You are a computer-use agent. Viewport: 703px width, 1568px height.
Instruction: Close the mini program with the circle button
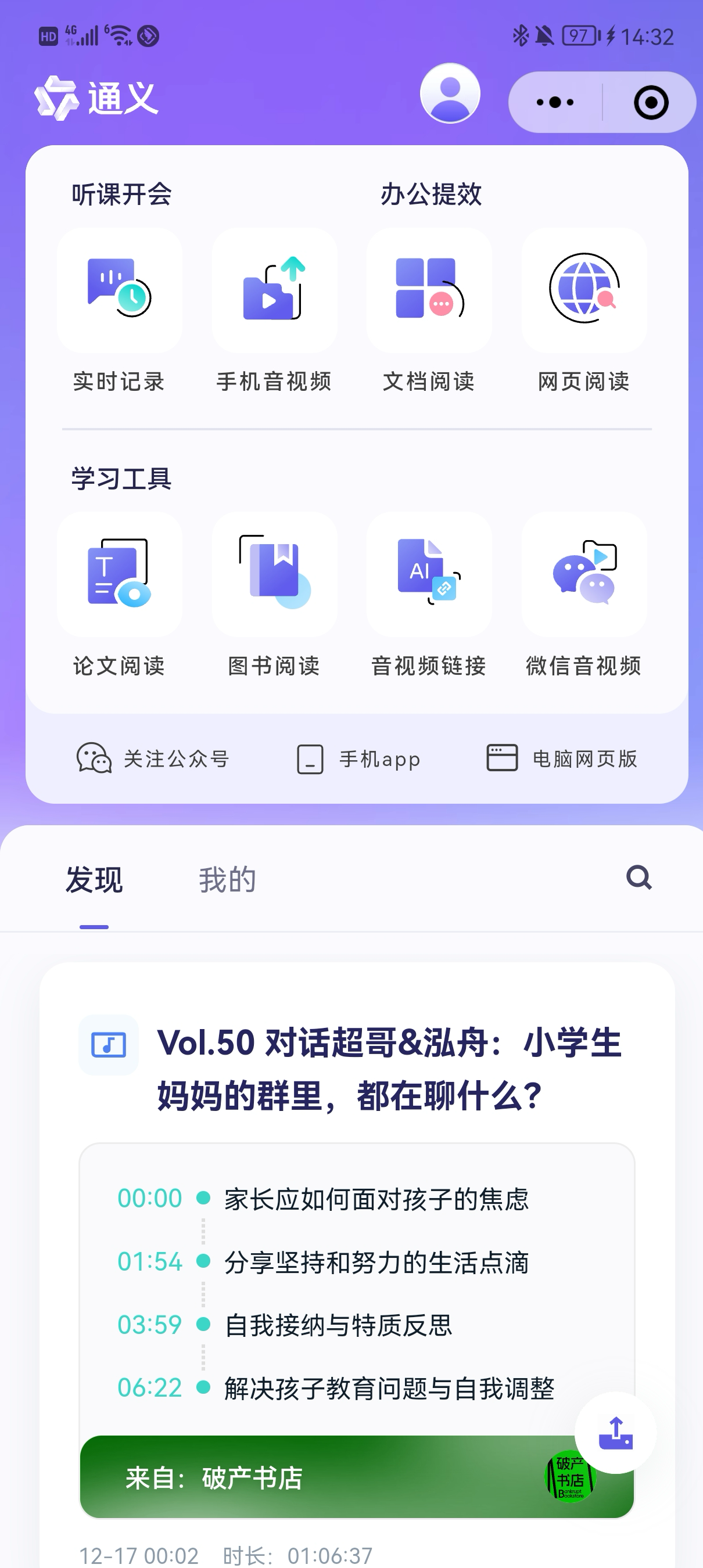click(x=651, y=102)
